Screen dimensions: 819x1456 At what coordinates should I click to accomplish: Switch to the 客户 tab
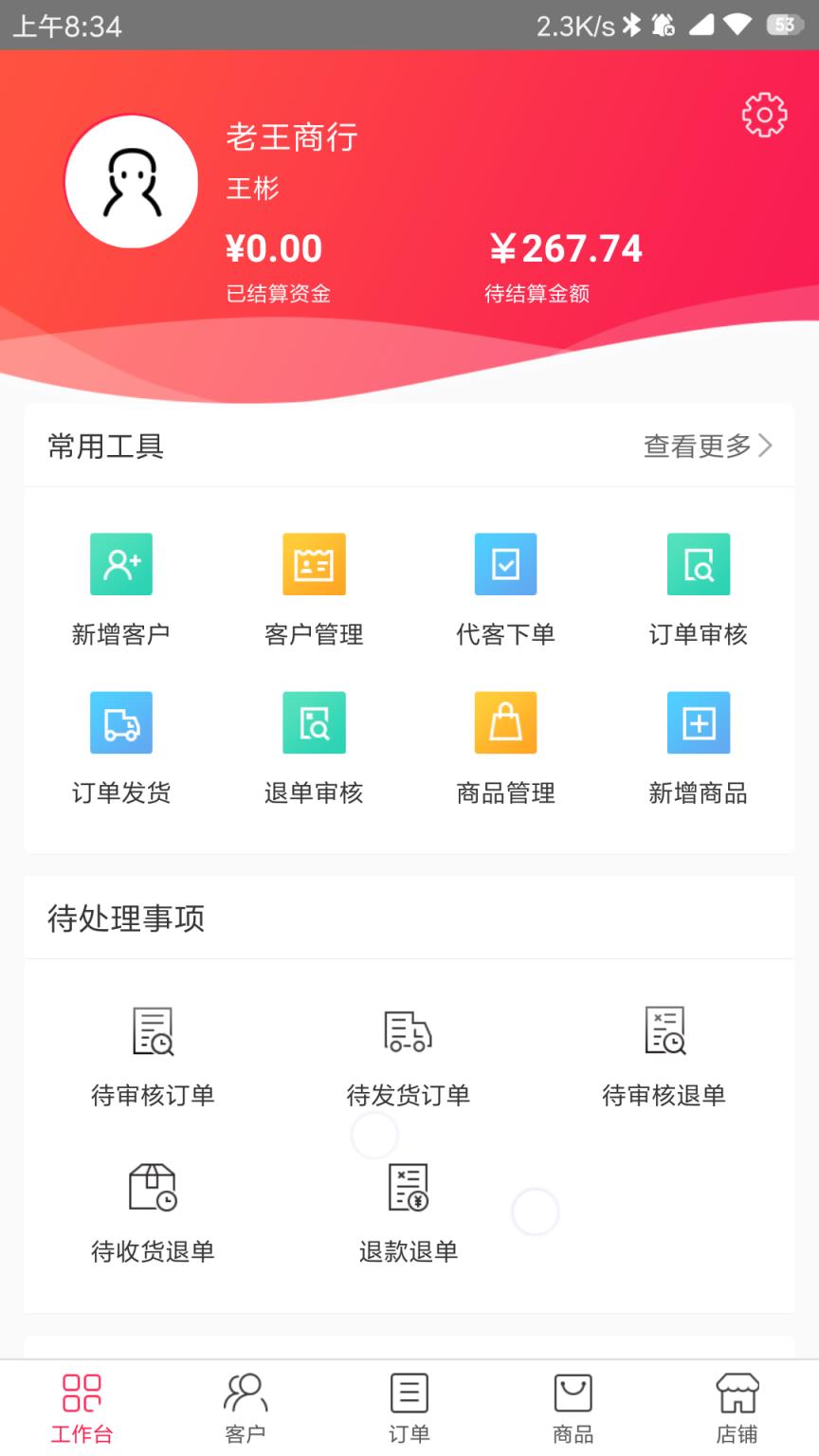245,1406
